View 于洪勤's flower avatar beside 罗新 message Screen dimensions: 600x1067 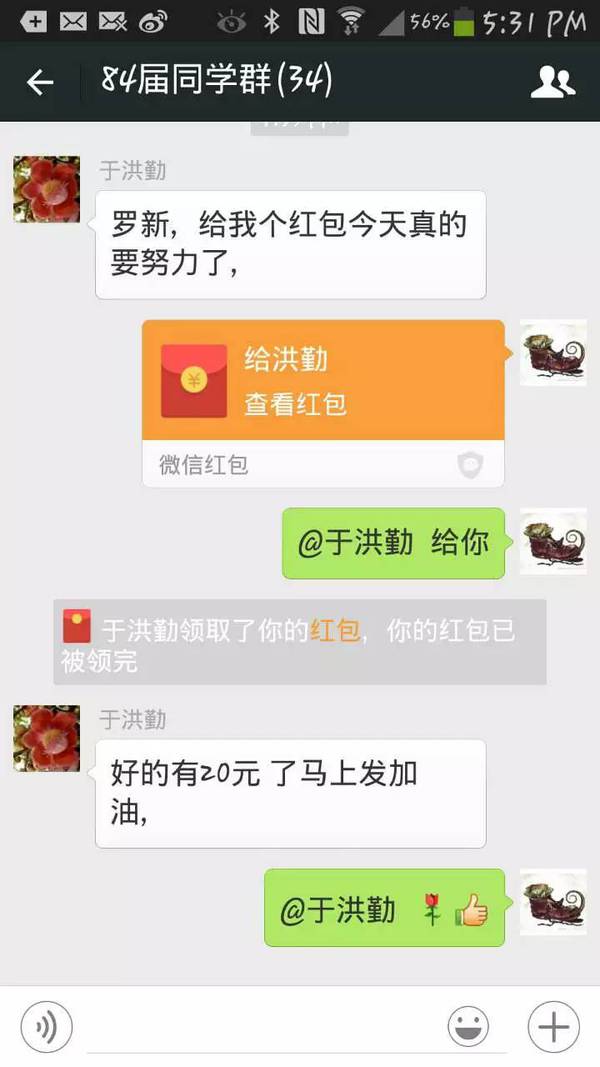(46, 189)
